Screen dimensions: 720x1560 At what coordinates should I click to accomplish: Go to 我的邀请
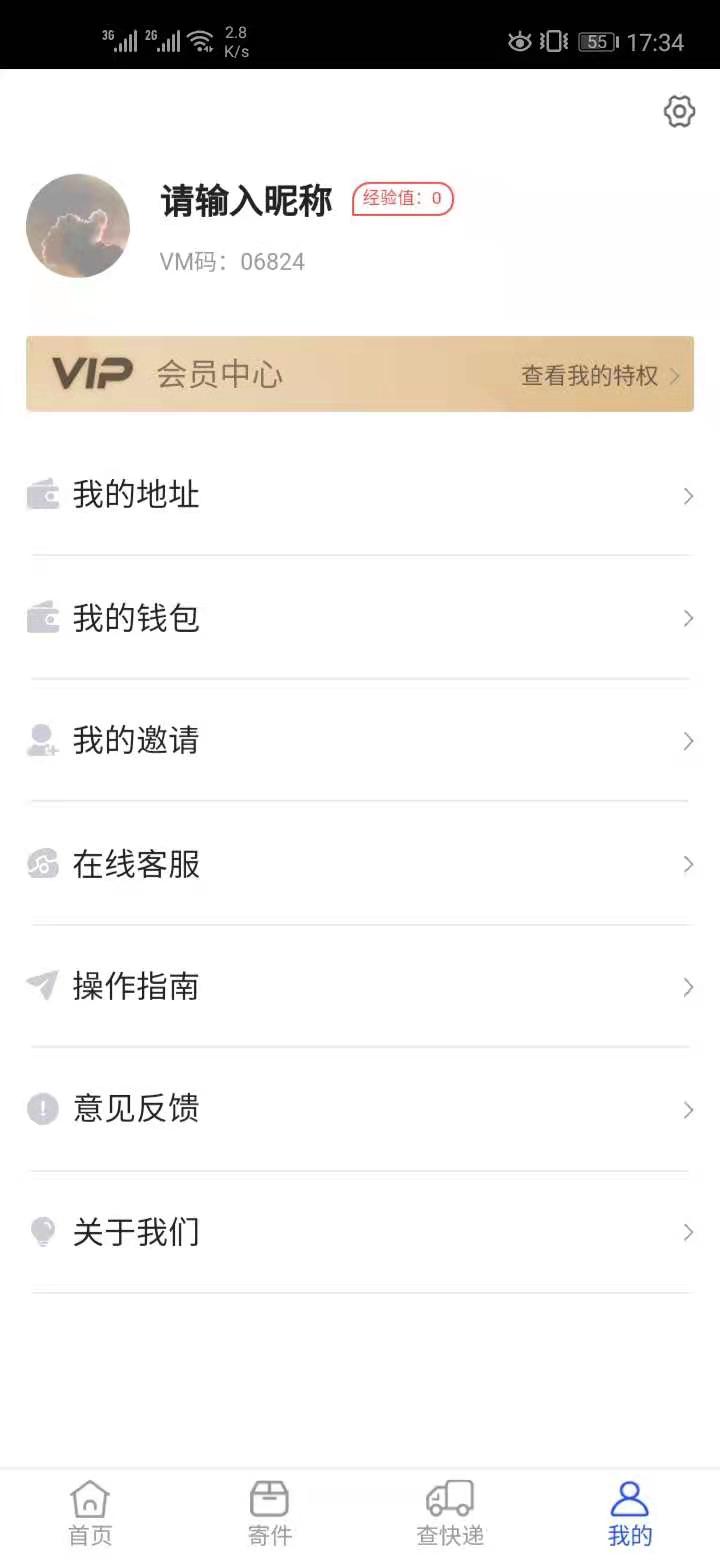[x=360, y=741]
